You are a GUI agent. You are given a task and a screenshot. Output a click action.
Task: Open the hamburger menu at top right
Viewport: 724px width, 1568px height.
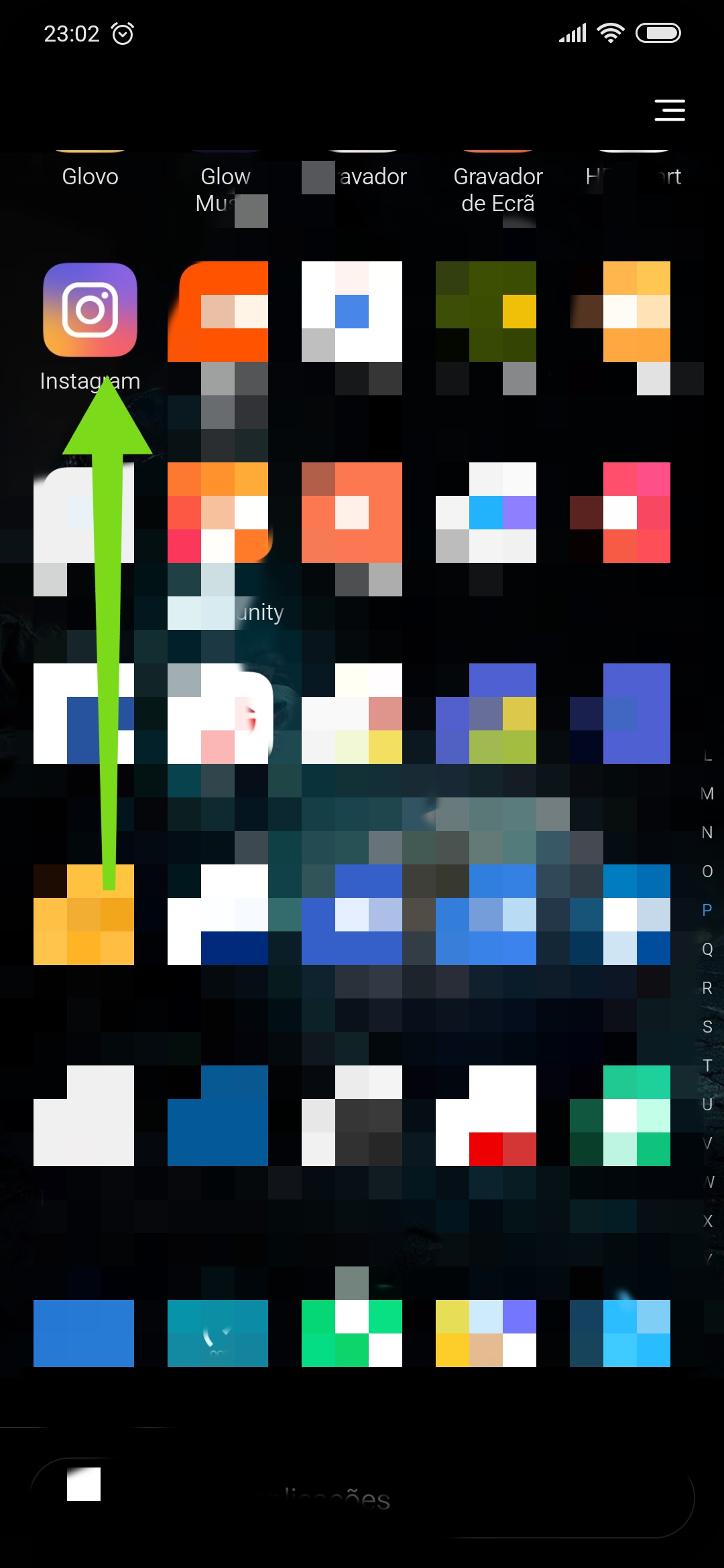670,110
